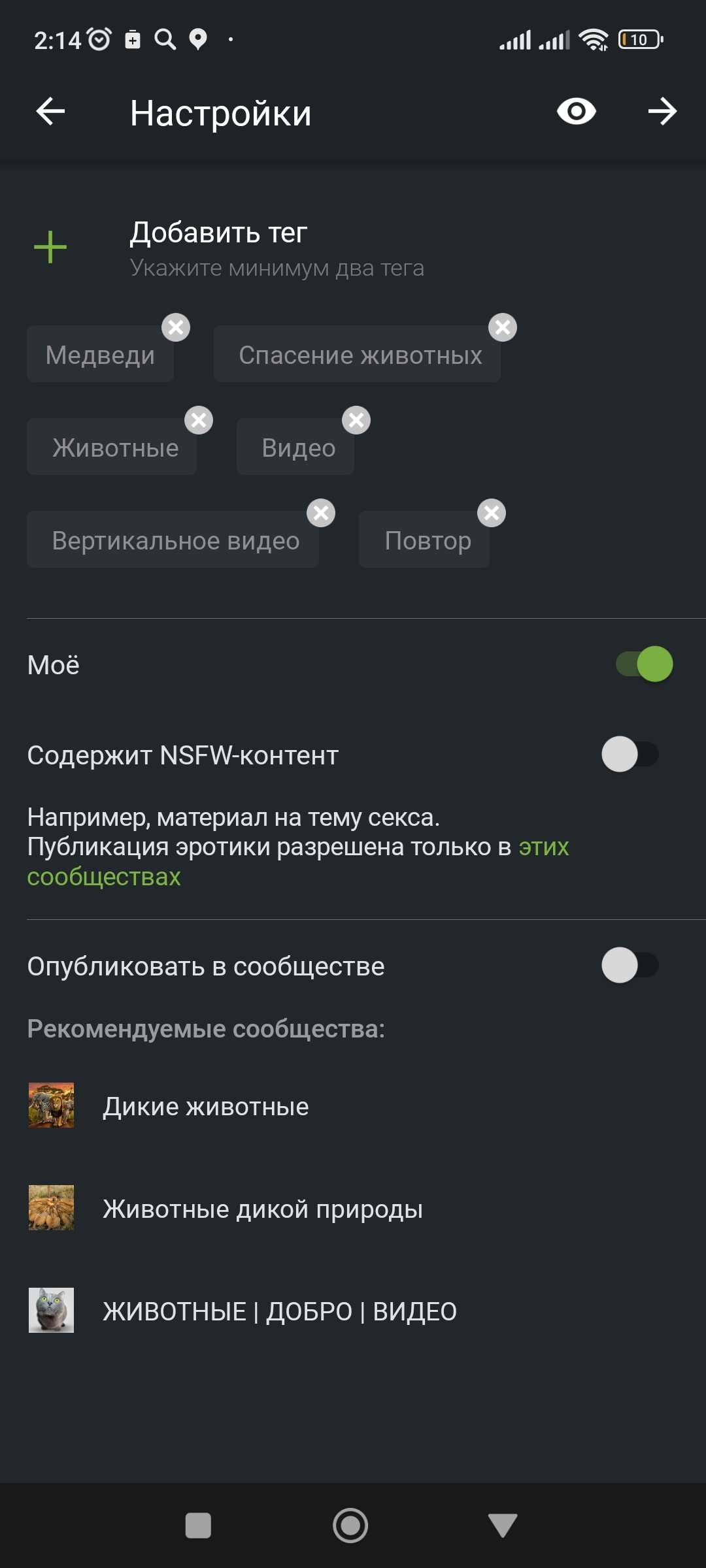Enable Содержит NSFW-контент switch

tap(630, 755)
